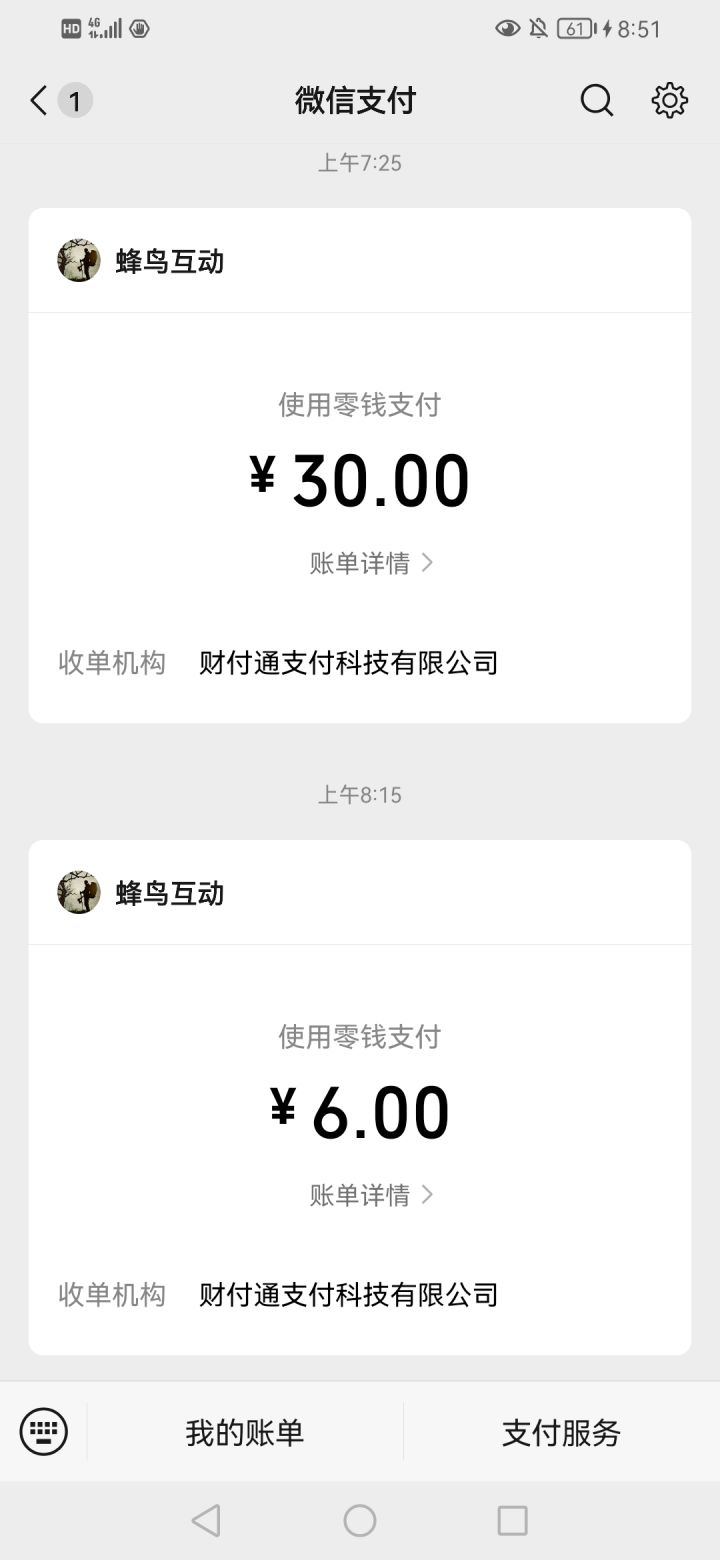Open the settings gear
Viewport: 720px width, 1560px height.
(669, 100)
